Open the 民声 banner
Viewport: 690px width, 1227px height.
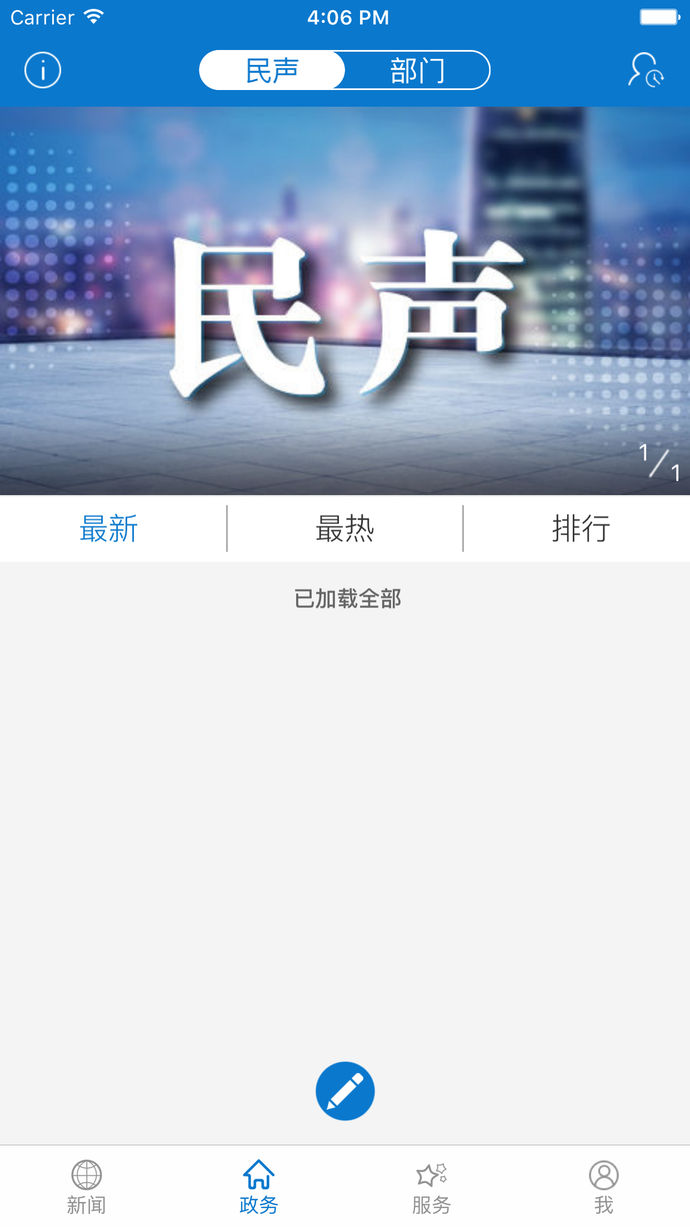[345, 300]
